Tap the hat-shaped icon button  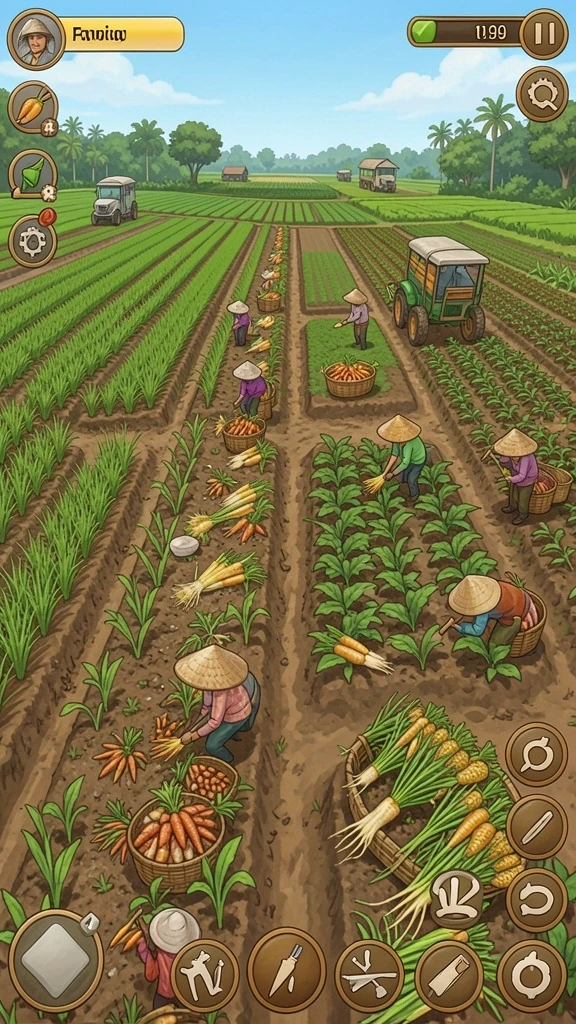456,899
